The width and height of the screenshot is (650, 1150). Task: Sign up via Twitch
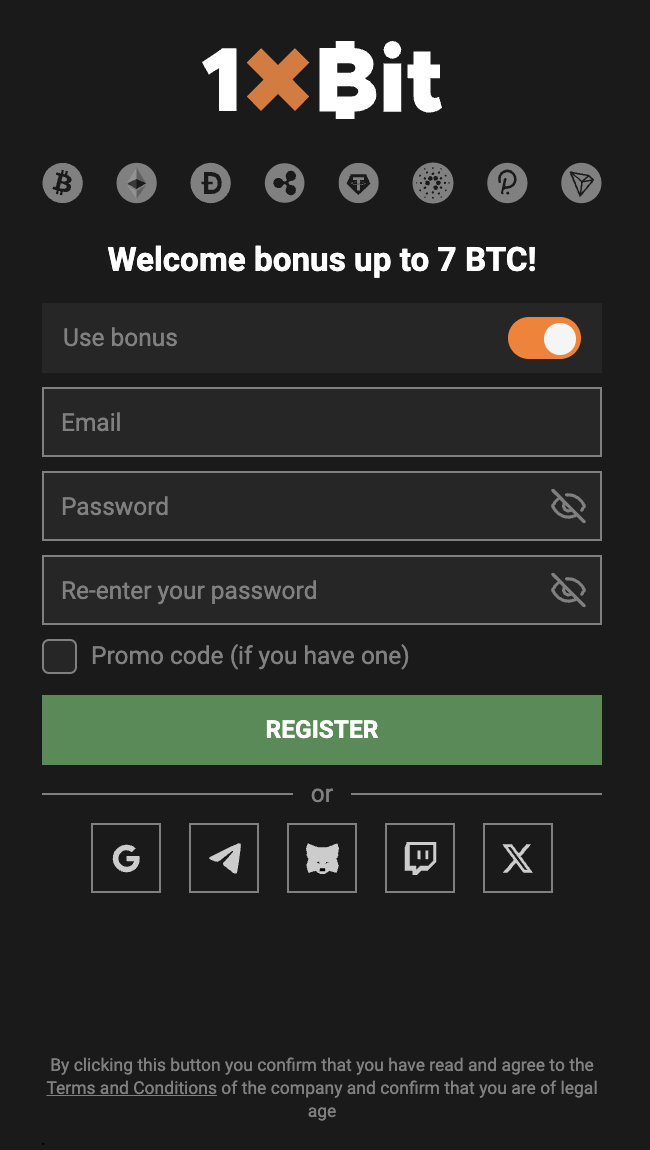click(420, 858)
